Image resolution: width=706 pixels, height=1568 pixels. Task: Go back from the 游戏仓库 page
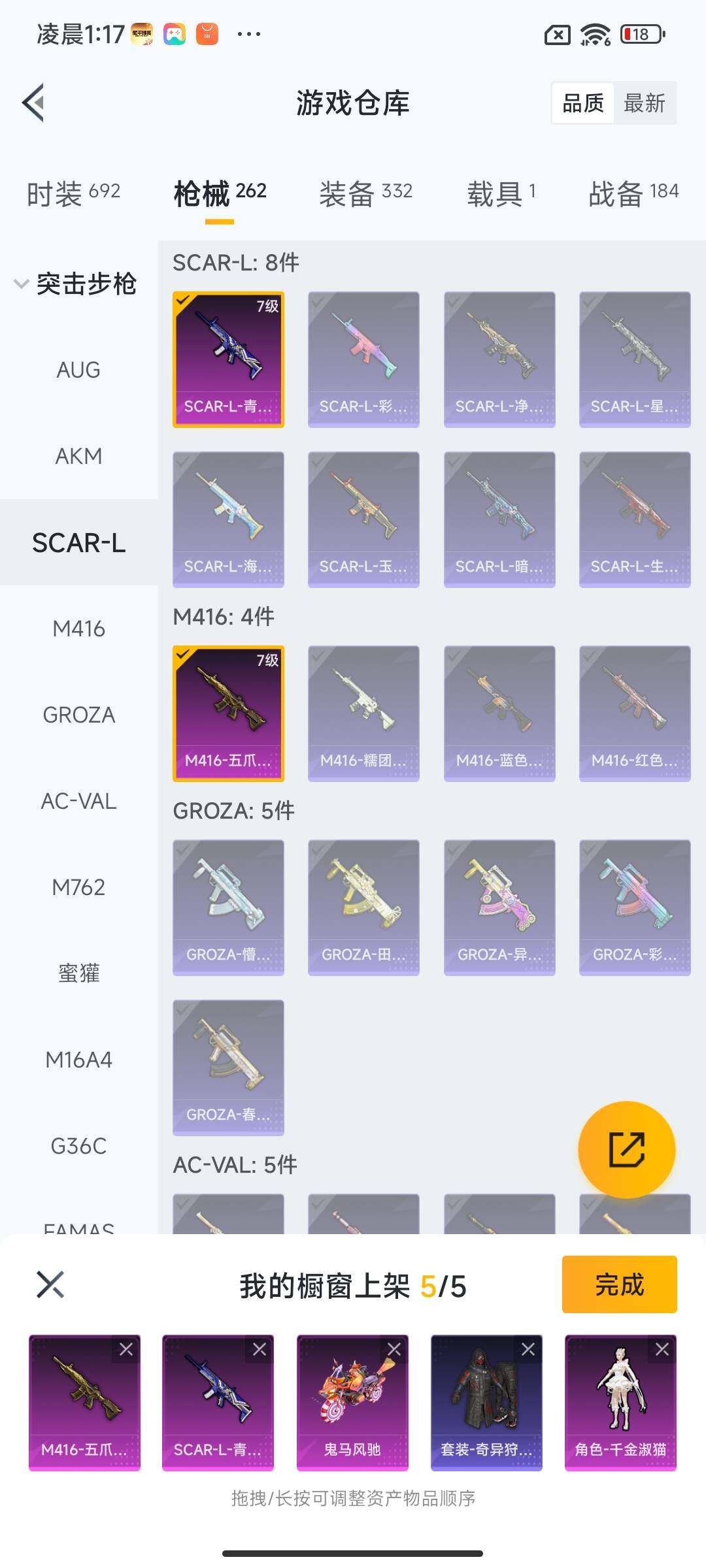click(x=34, y=103)
